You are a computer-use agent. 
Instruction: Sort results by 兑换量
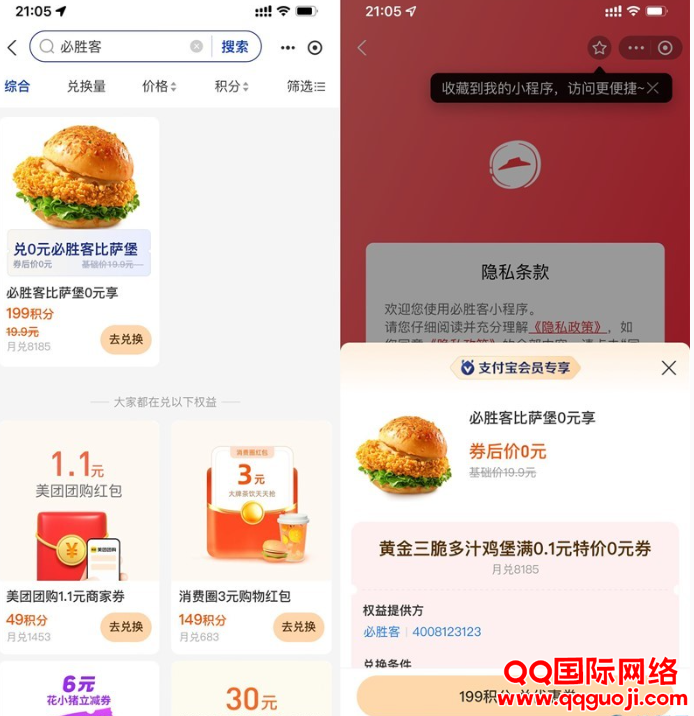(86, 86)
